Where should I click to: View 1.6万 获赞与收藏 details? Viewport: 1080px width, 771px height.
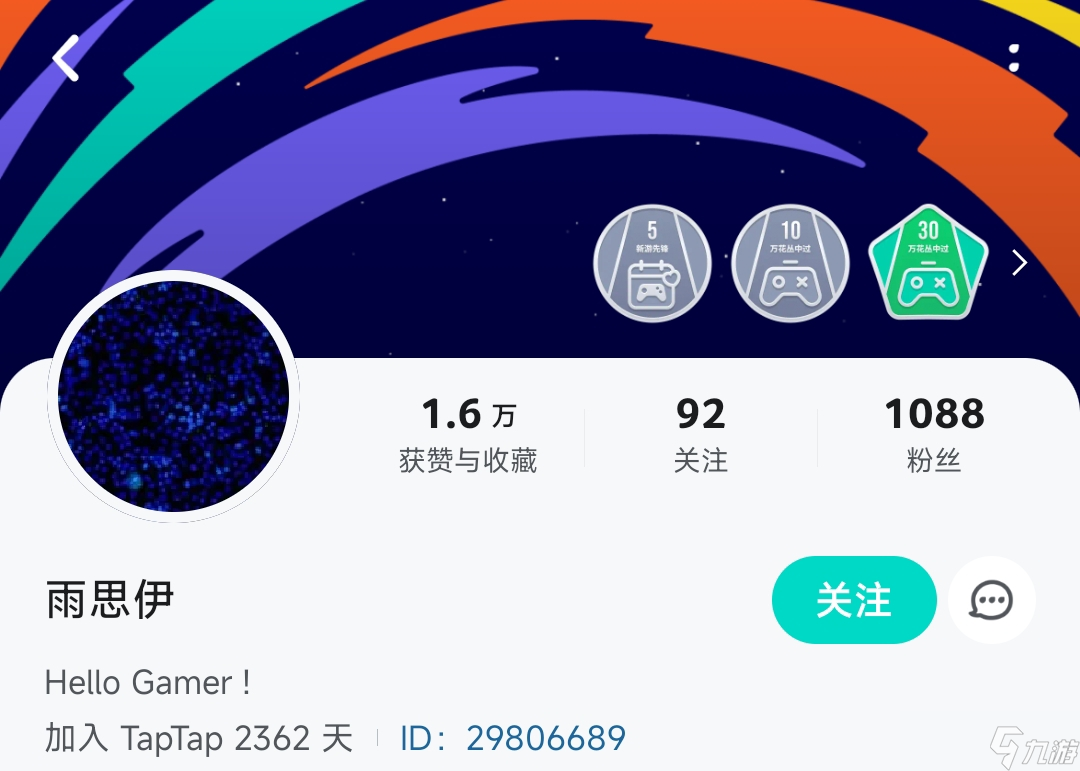(468, 435)
